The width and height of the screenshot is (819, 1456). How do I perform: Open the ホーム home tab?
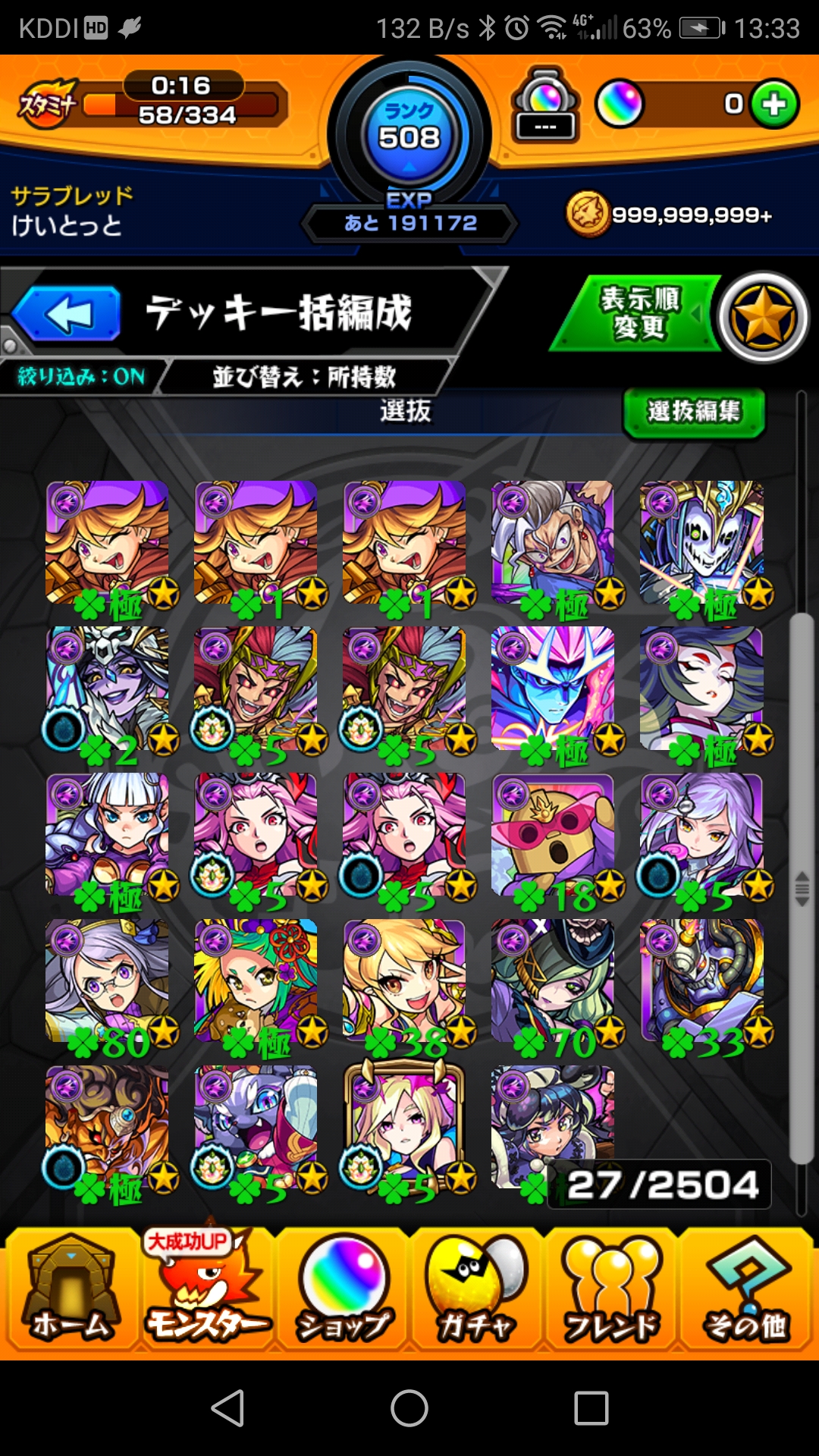(x=71, y=1290)
